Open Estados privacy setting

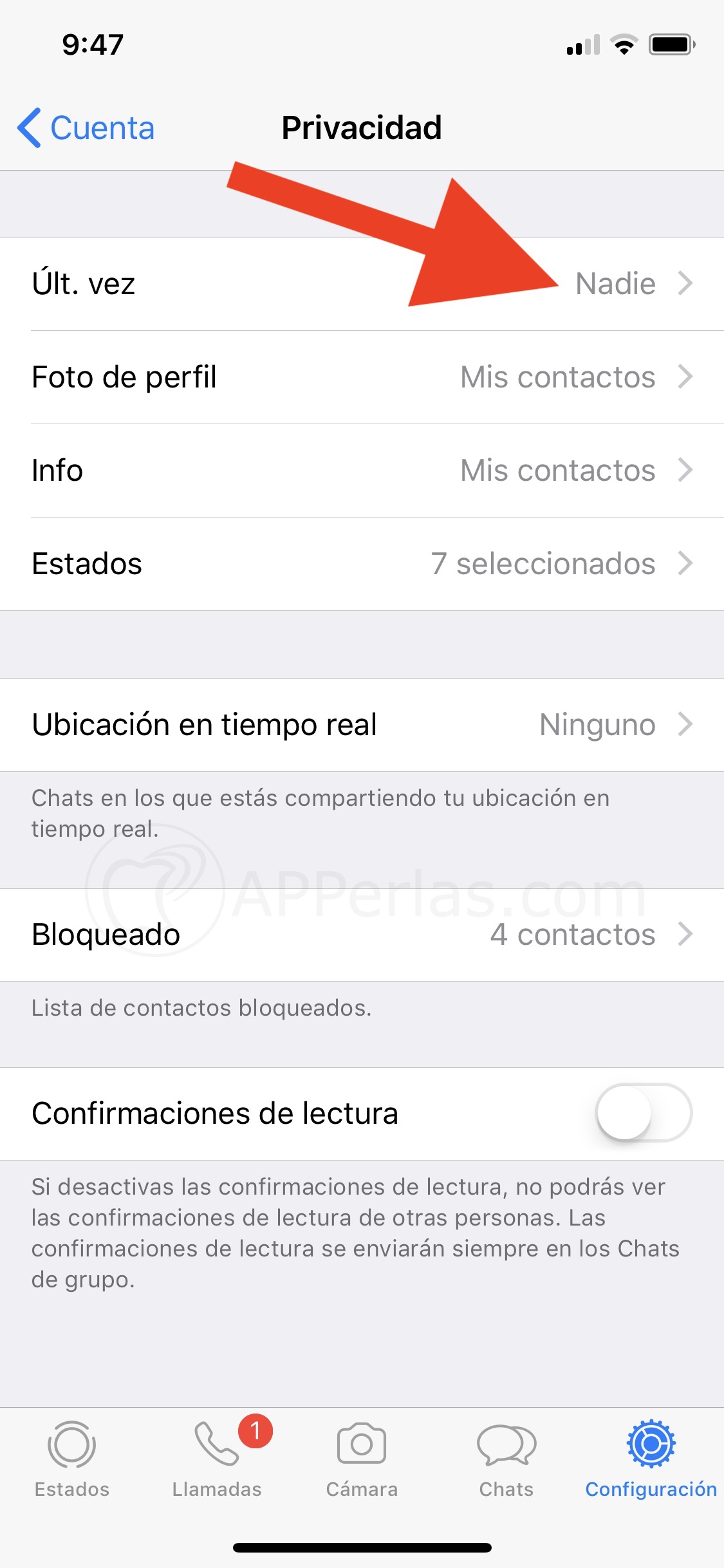tap(362, 564)
